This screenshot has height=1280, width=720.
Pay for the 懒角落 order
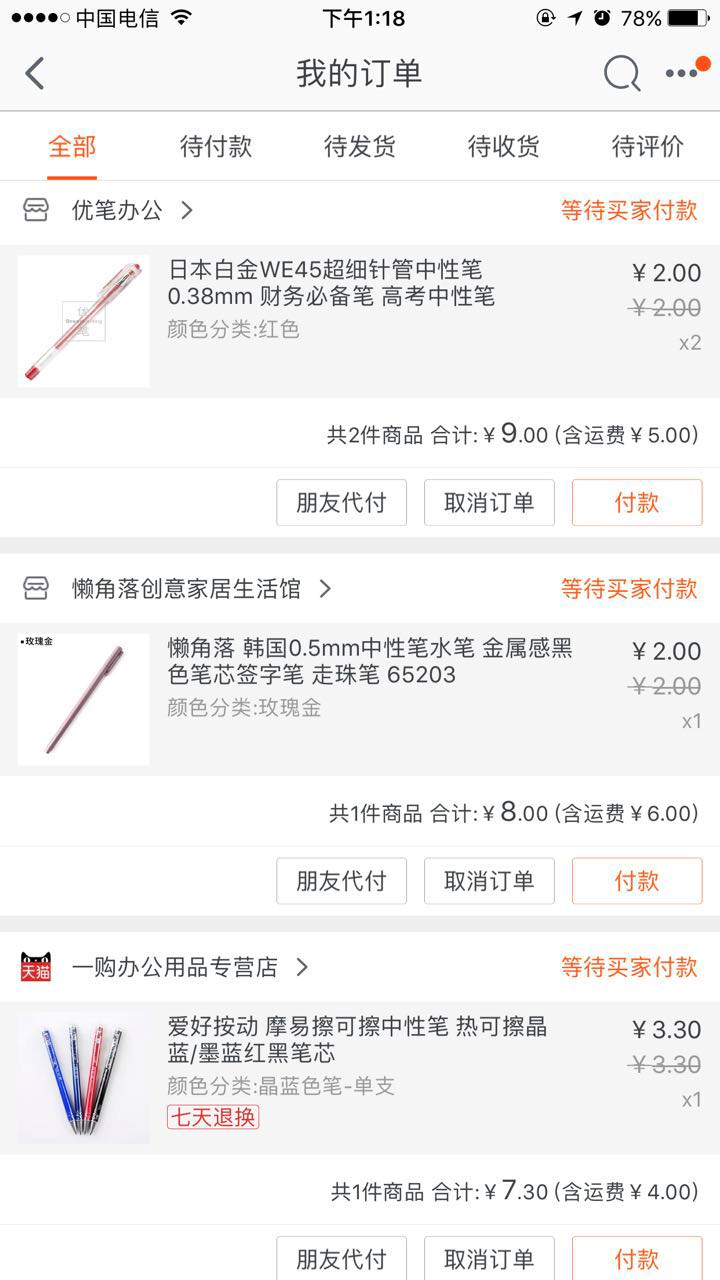(637, 881)
